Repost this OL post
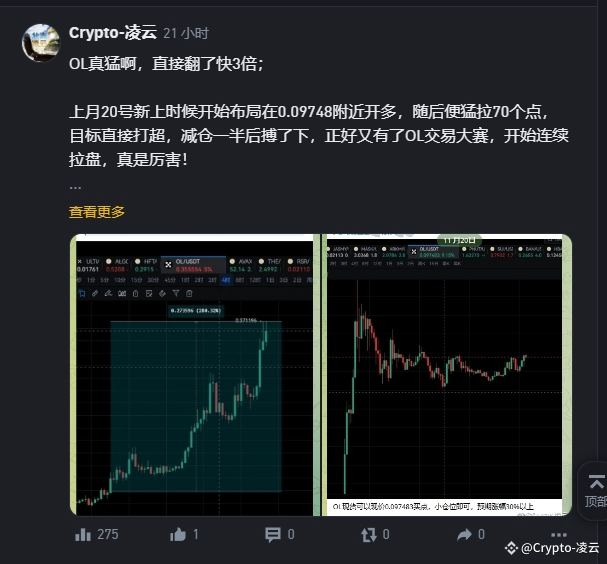This screenshot has height=564, width=607. click(x=374, y=535)
